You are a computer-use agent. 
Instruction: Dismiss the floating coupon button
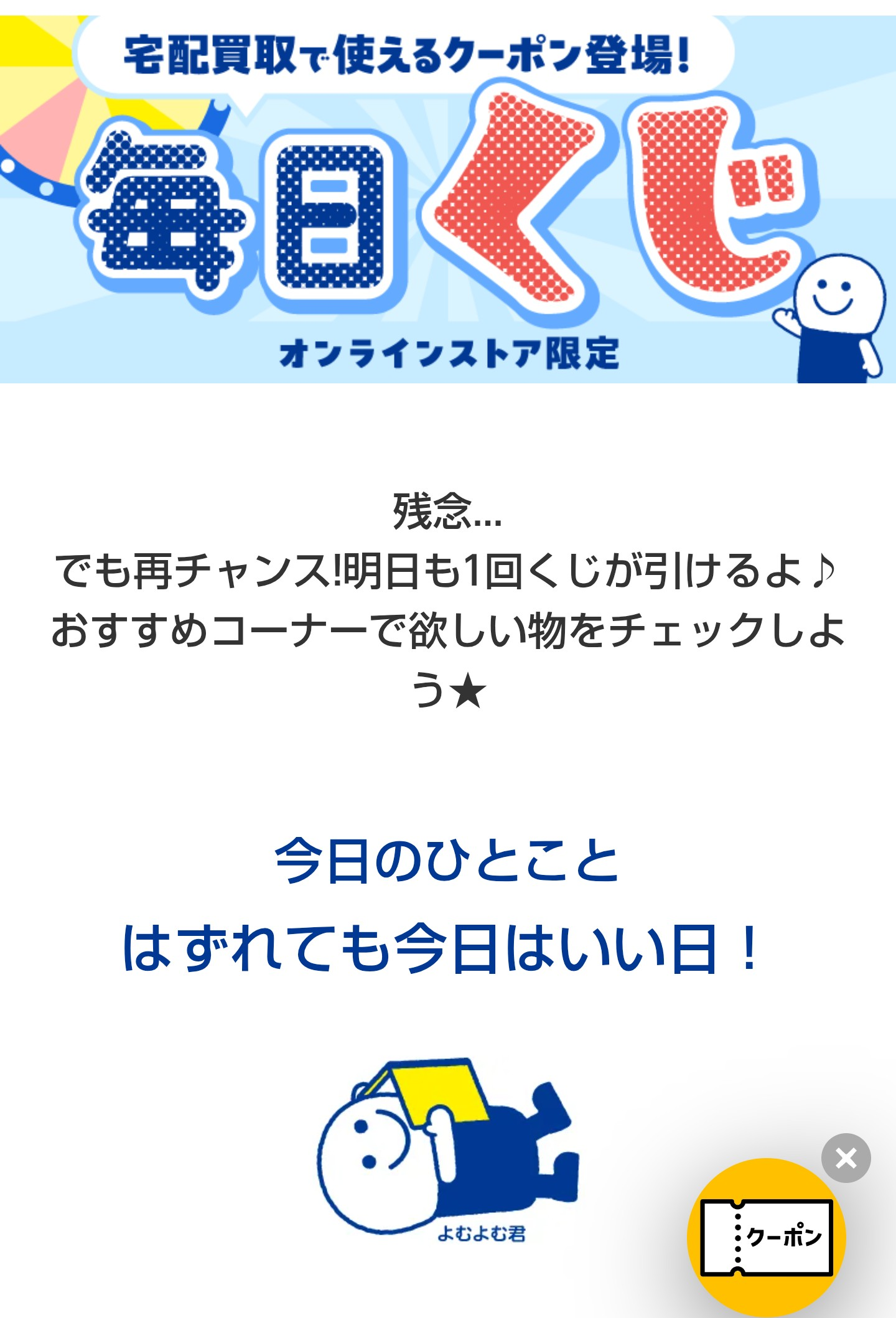pyautogui.click(x=846, y=1158)
